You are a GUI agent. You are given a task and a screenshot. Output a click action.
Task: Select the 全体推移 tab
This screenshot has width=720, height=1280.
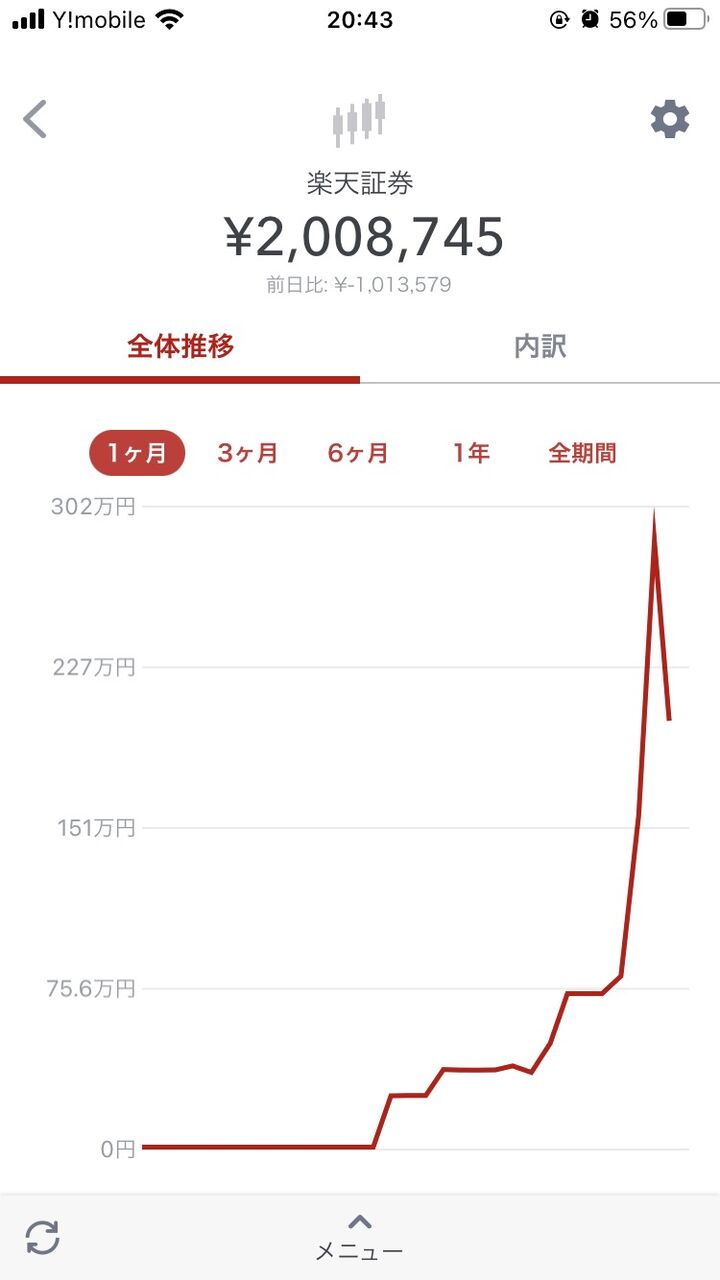point(180,347)
